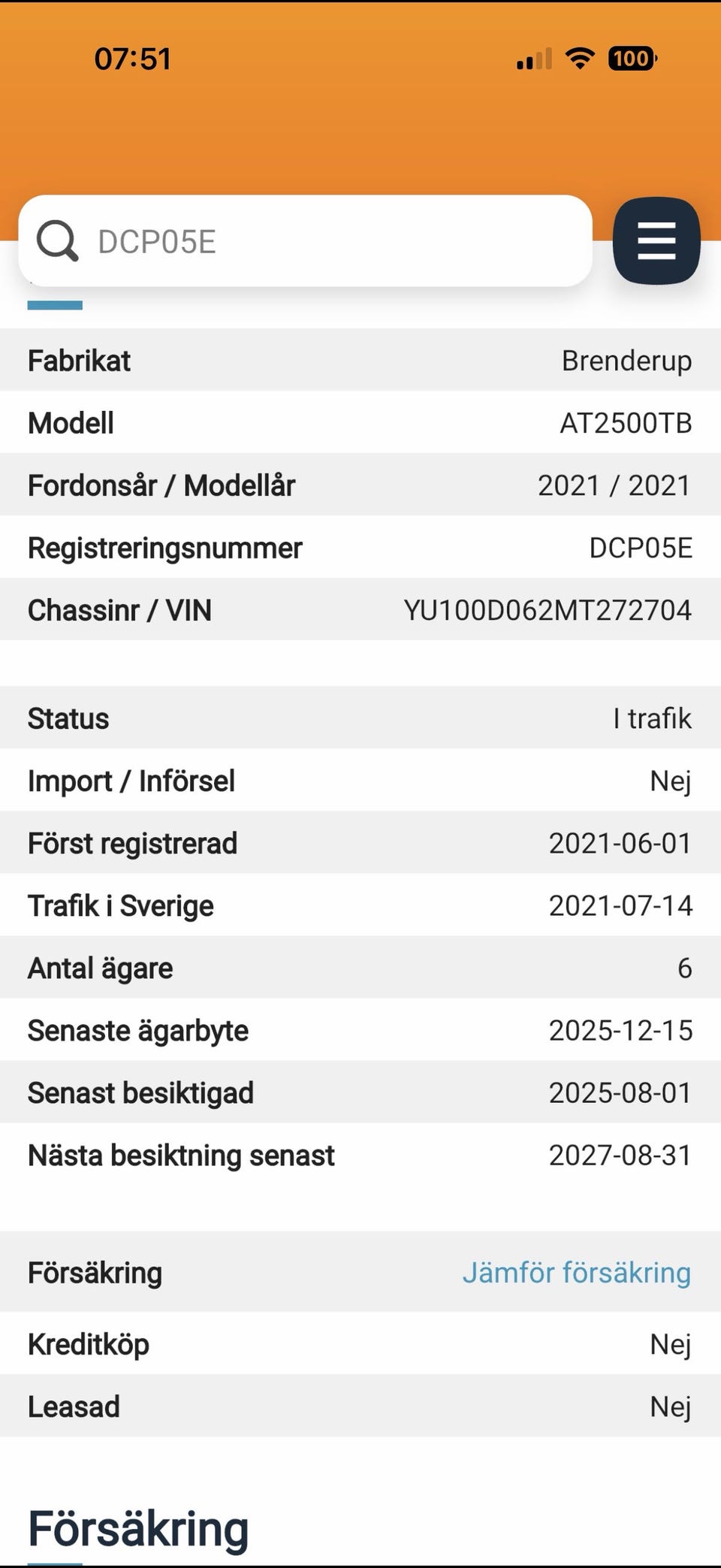The height and width of the screenshot is (1568, 721).
Task: Tap the DCP05E search field
Action: [305, 241]
